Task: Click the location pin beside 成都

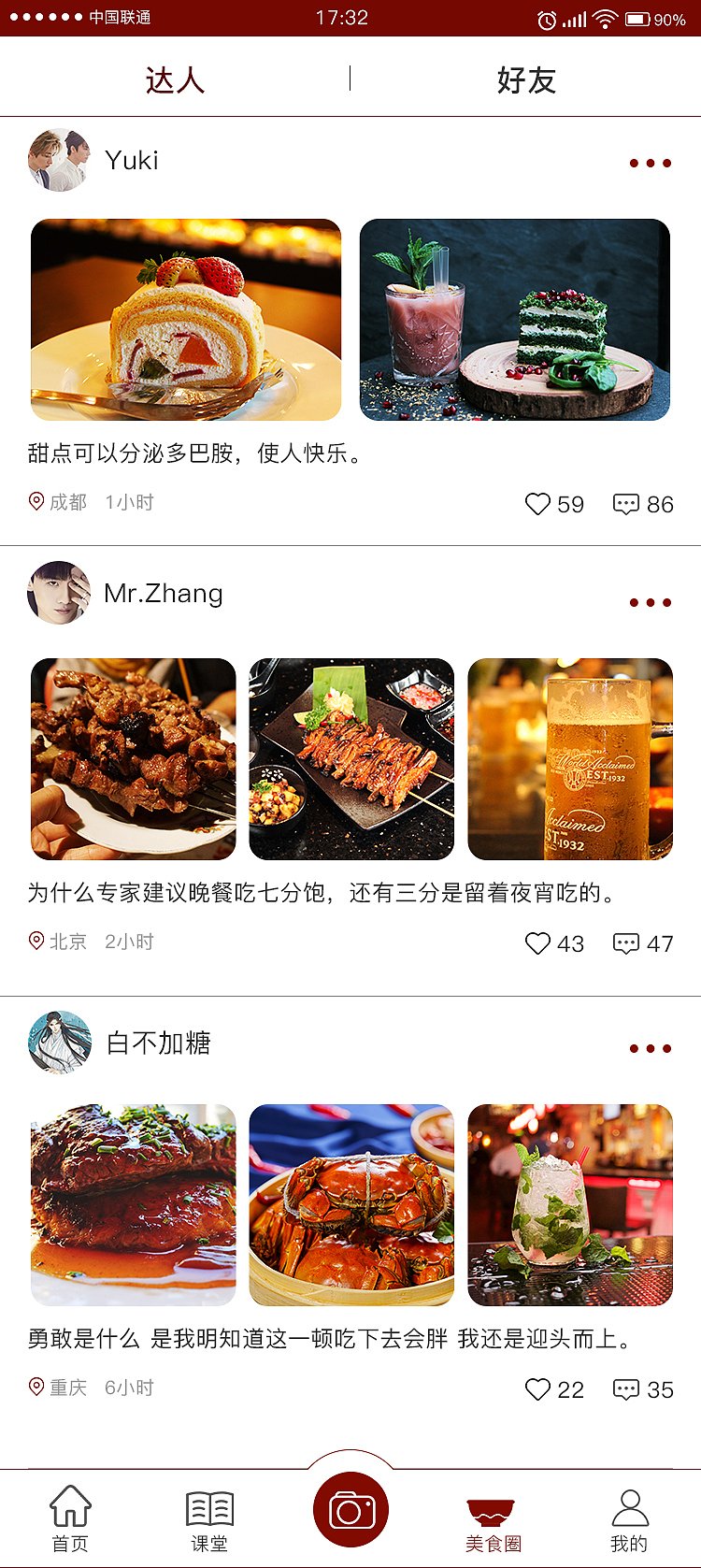Action: 36,502
